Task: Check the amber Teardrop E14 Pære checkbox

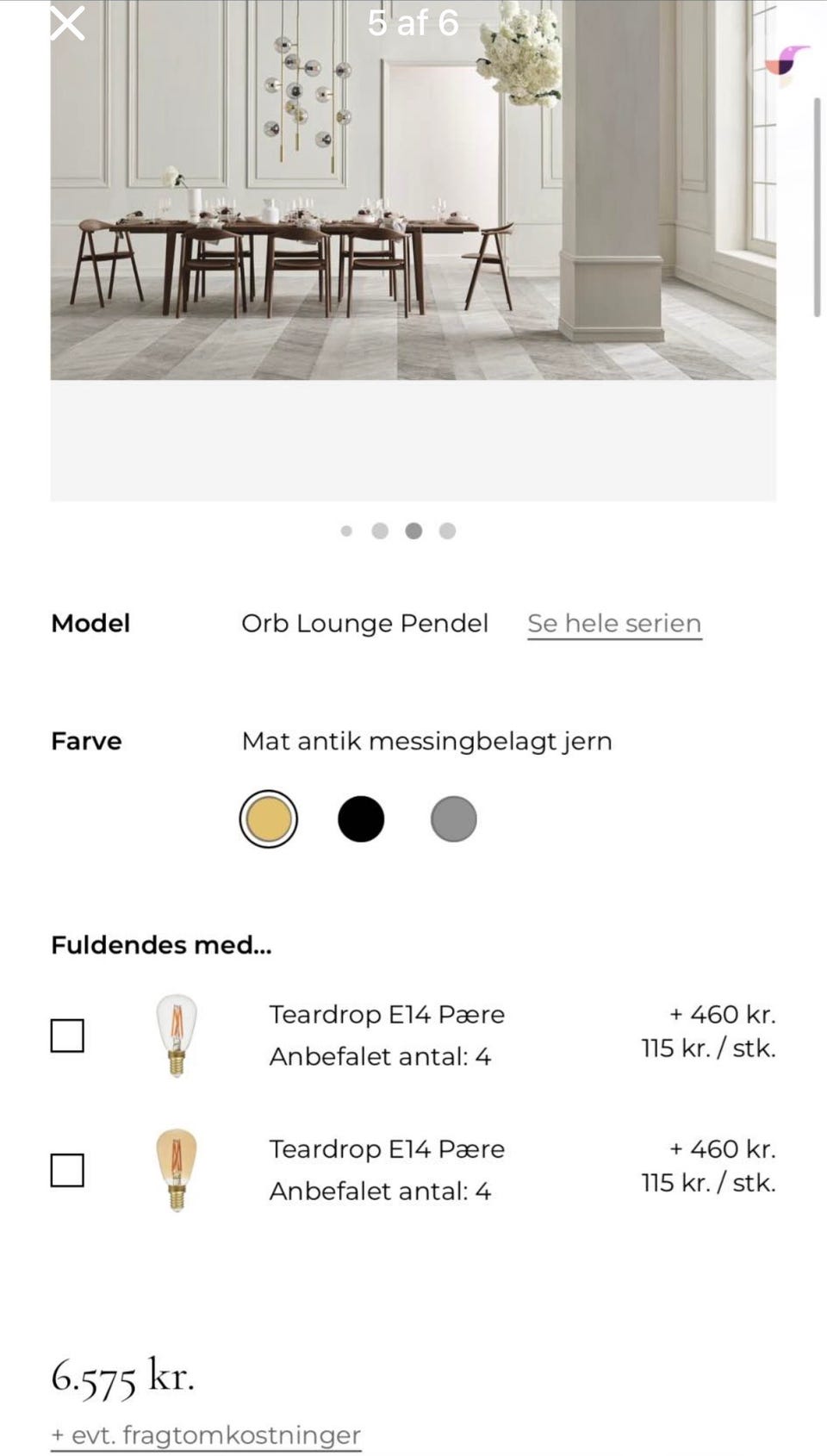Action: 67,1172
